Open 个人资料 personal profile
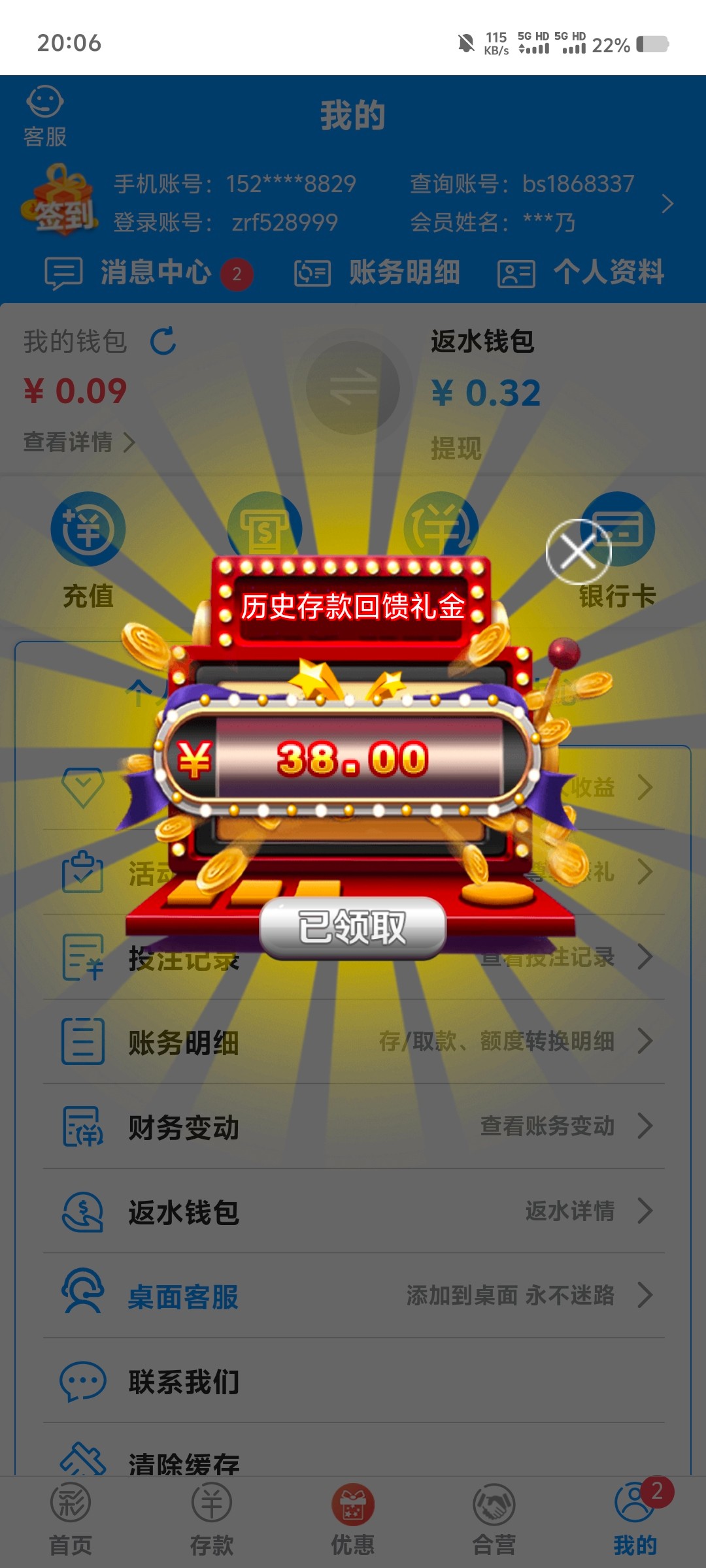Screen dimensions: 706x1568 580,272
